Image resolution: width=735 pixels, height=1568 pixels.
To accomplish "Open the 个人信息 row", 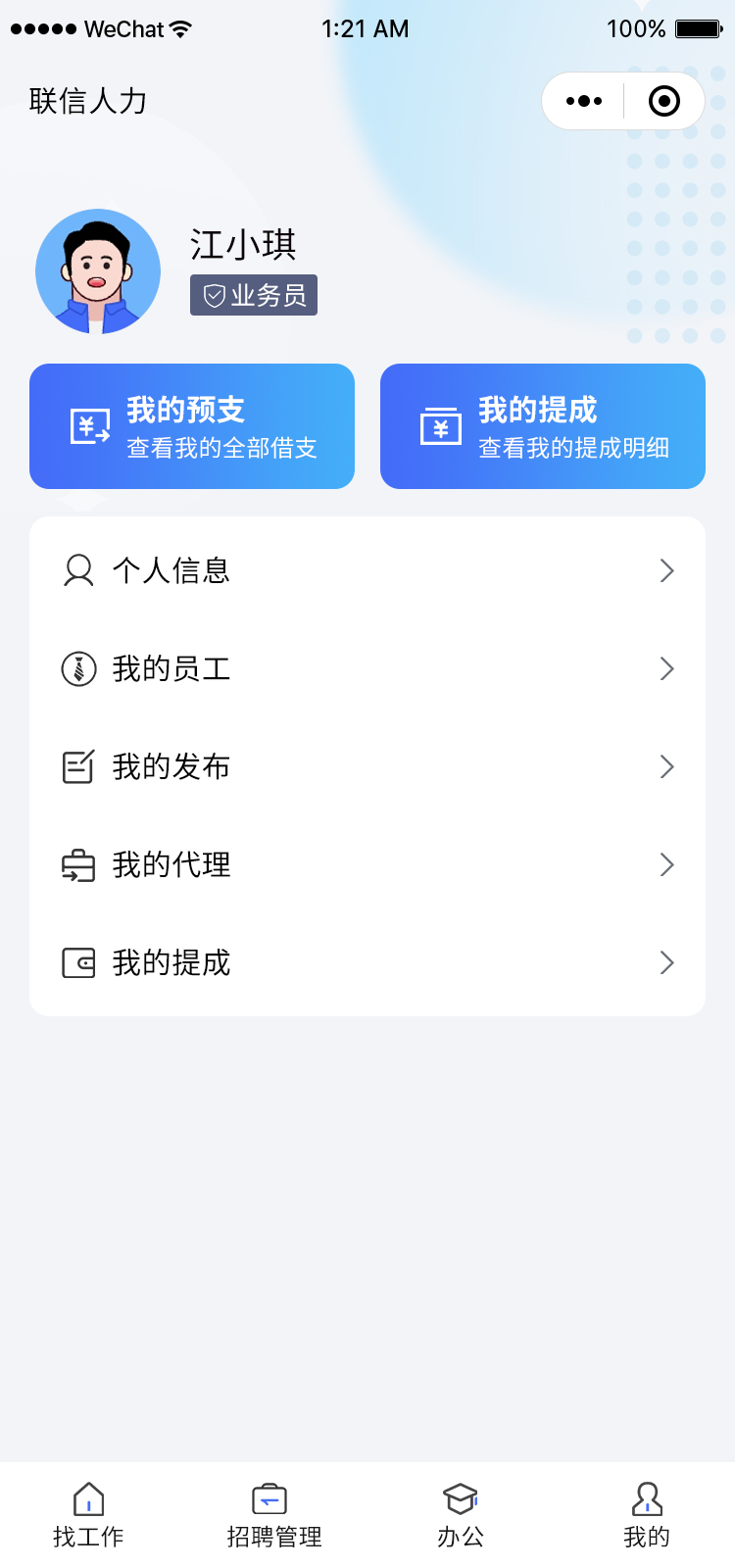I will click(x=367, y=570).
